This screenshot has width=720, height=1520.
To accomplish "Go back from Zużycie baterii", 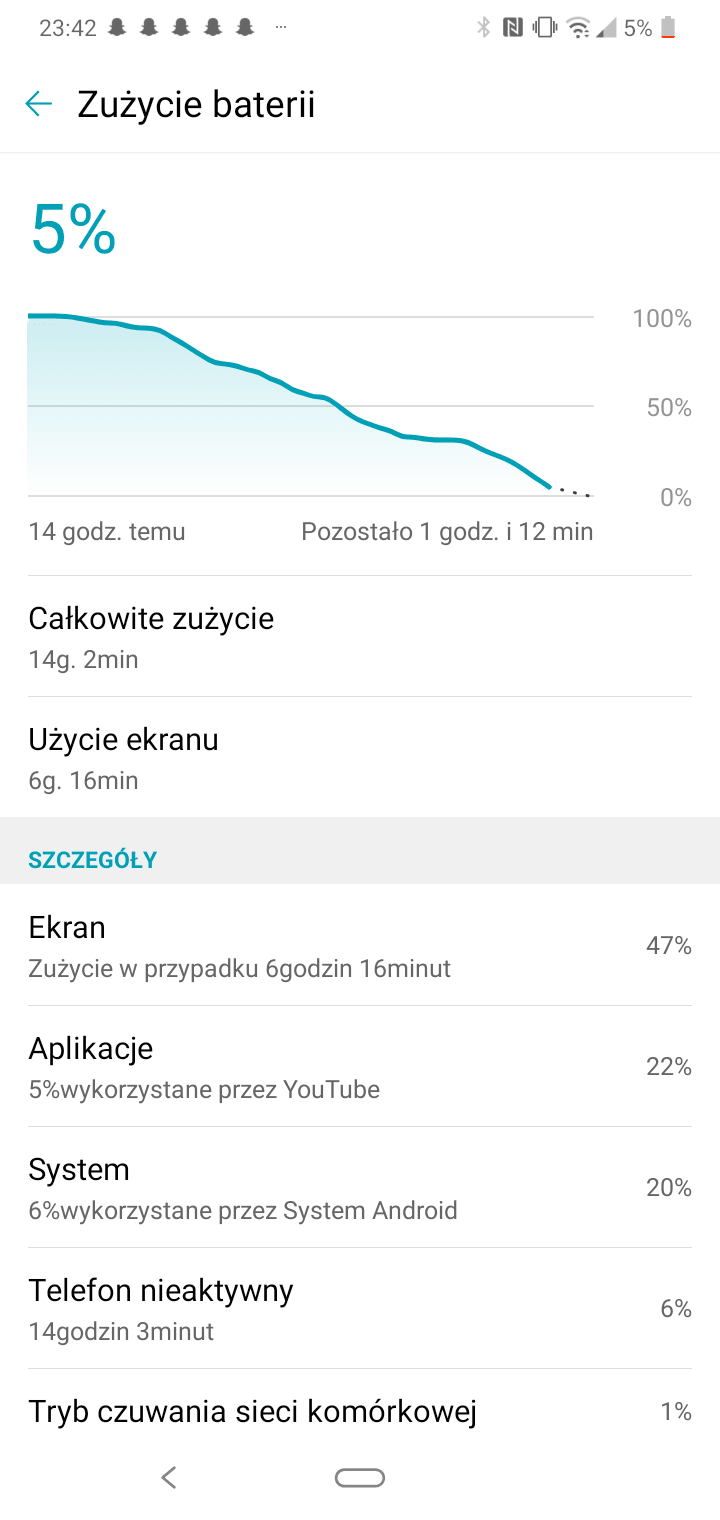I will point(39,104).
